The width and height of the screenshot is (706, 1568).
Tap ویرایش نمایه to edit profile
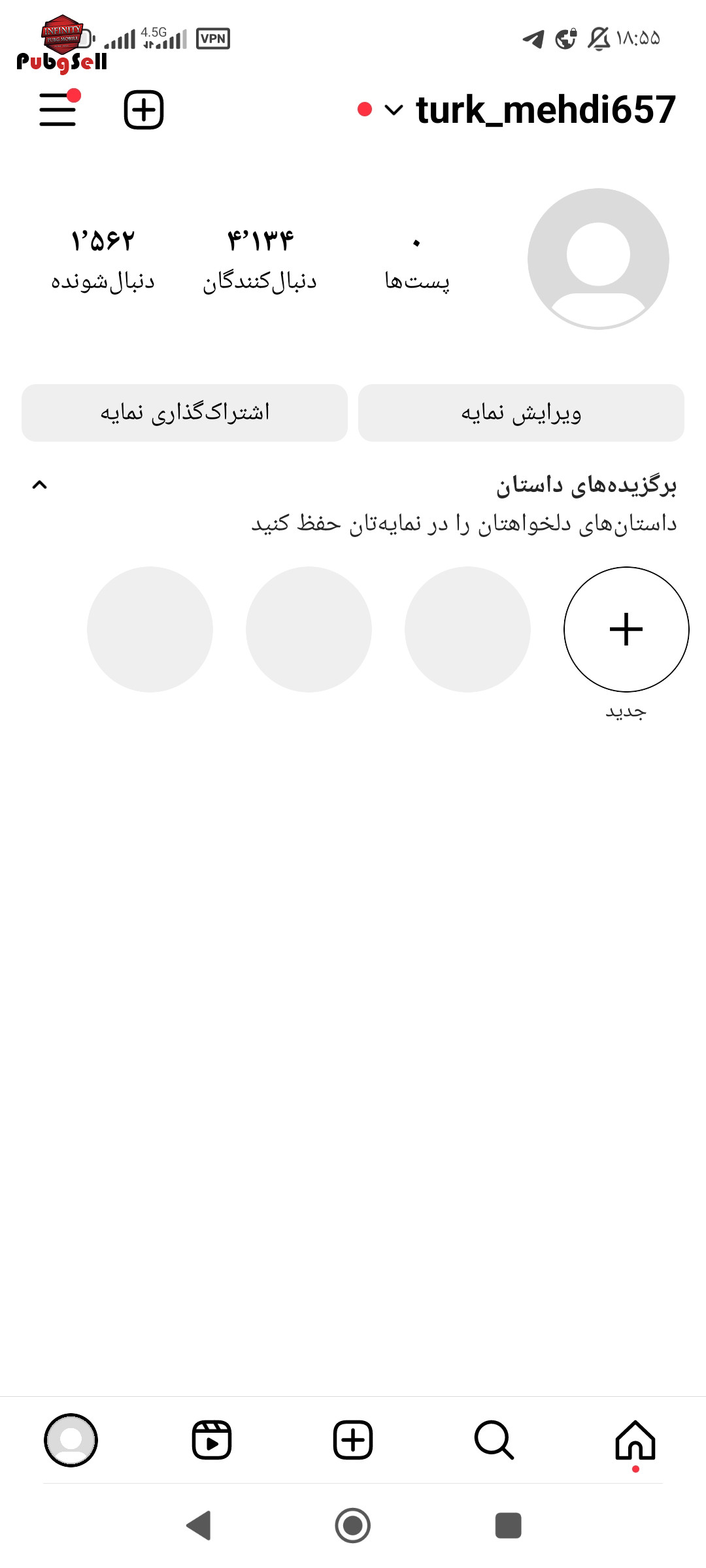521,413
